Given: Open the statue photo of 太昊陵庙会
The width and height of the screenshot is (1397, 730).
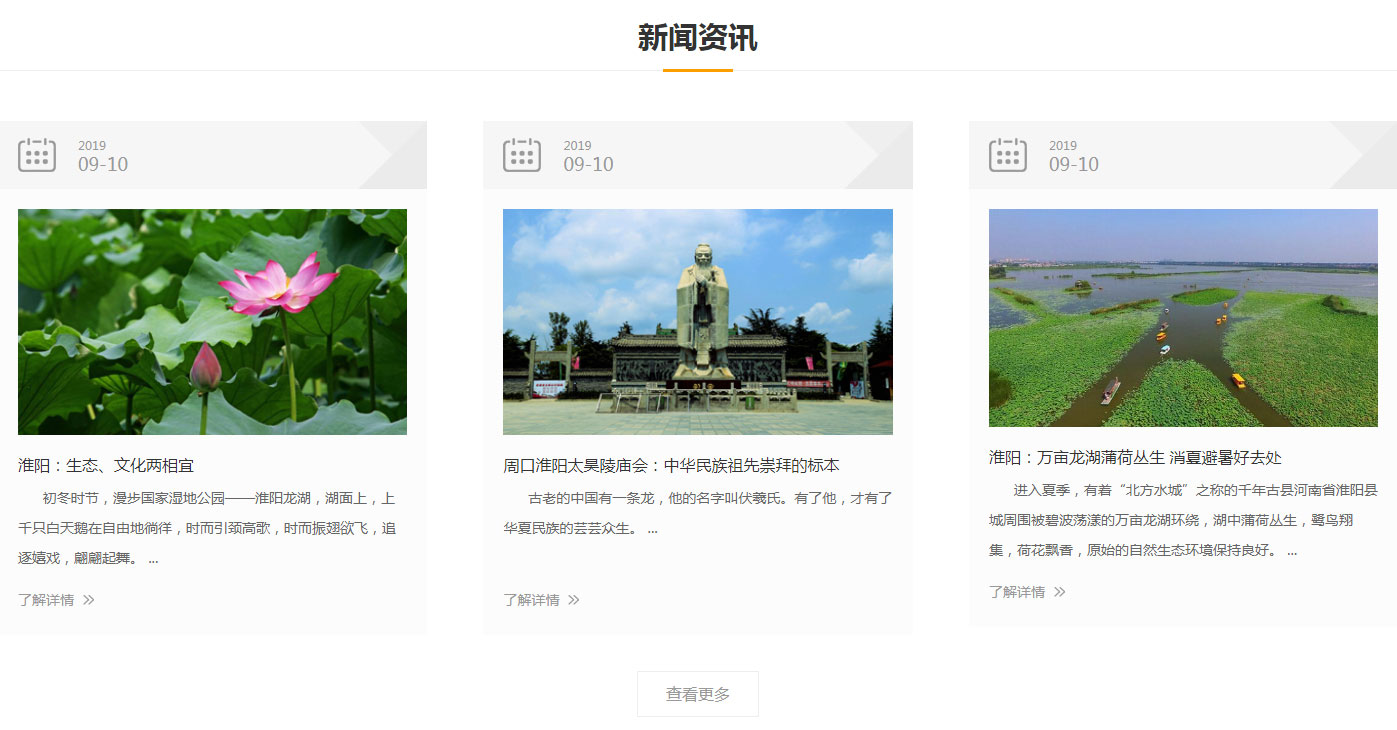Looking at the screenshot, I should pyautogui.click(x=697, y=321).
